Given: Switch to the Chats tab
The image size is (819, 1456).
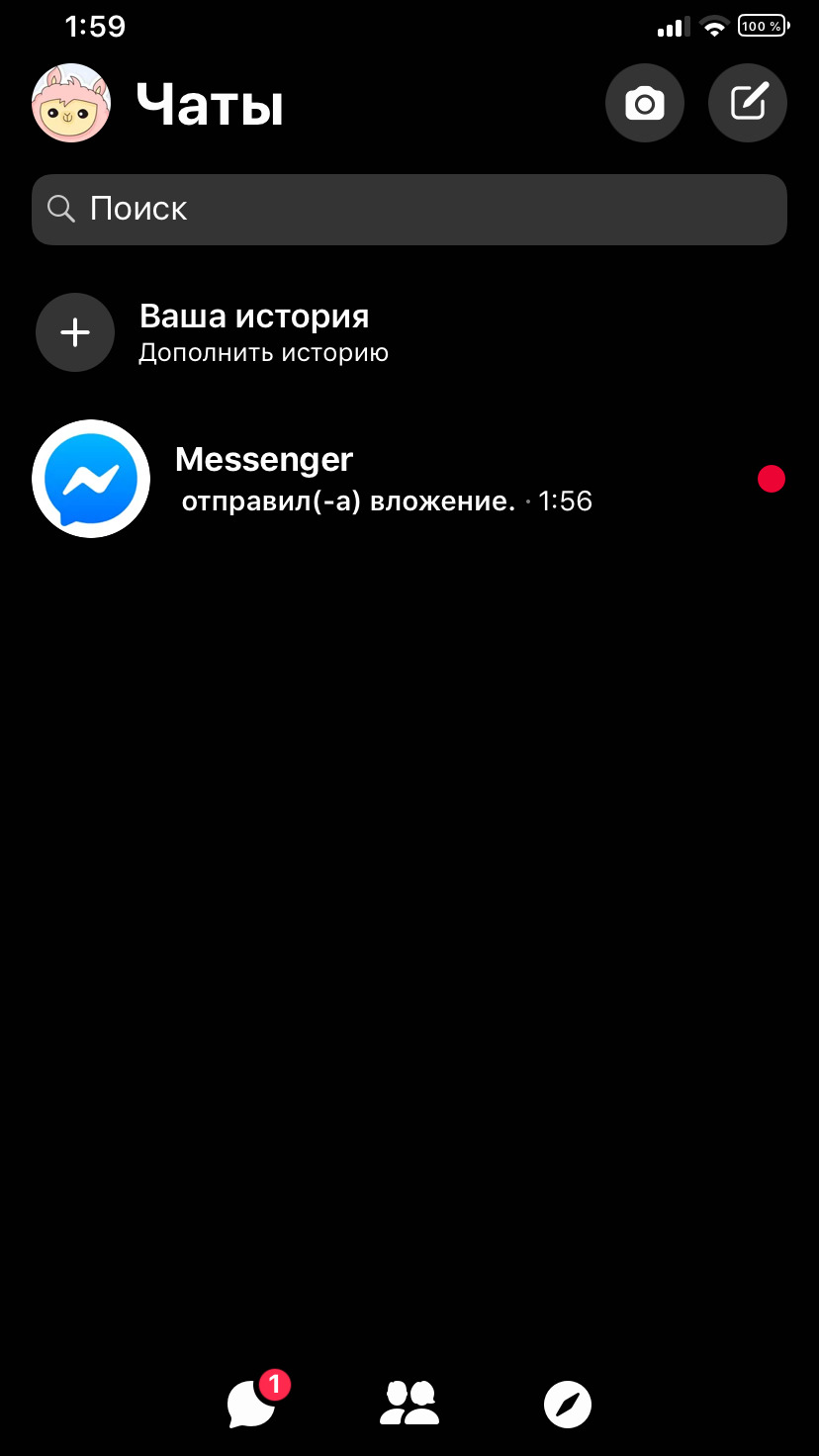Looking at the screenshot, I should (x=253, y=1403).
